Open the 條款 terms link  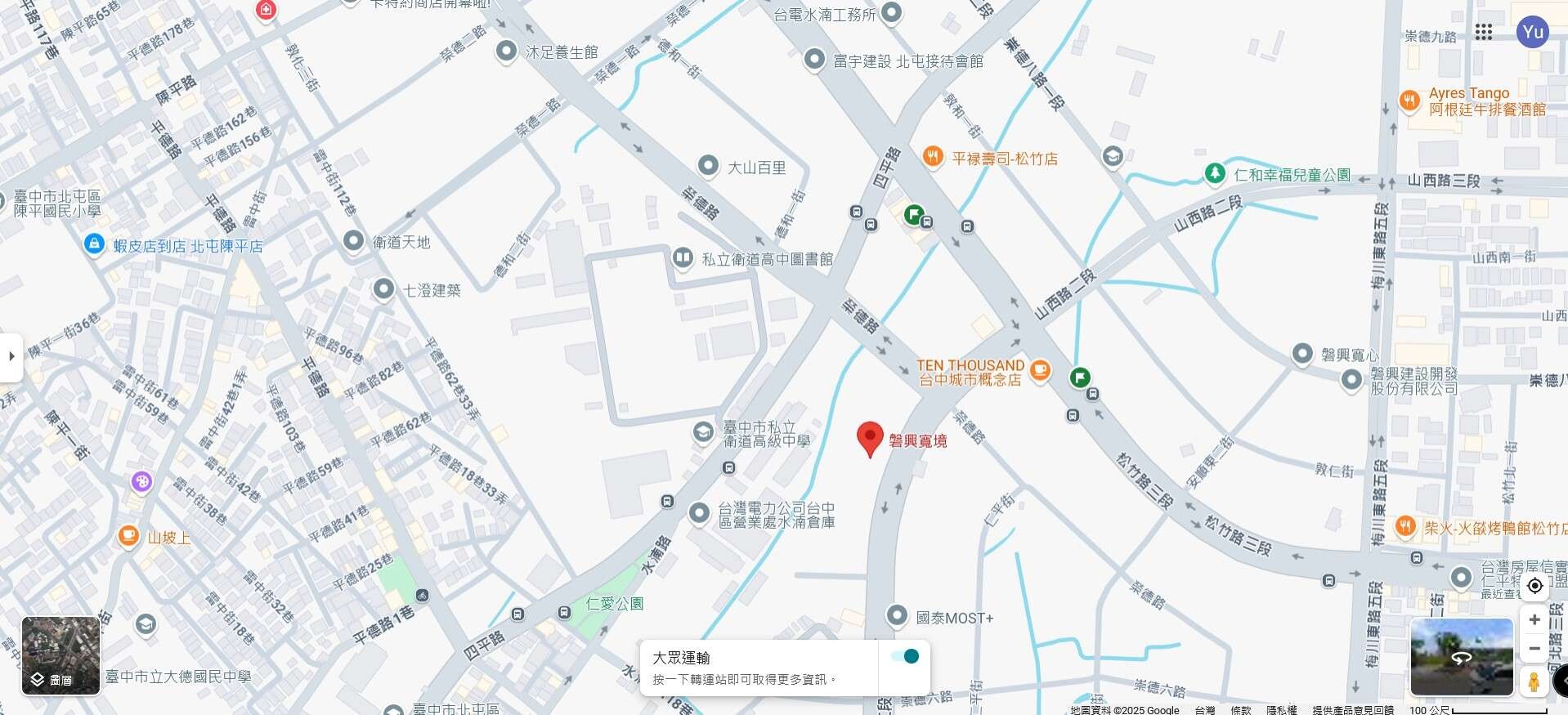coord(1241,709)
